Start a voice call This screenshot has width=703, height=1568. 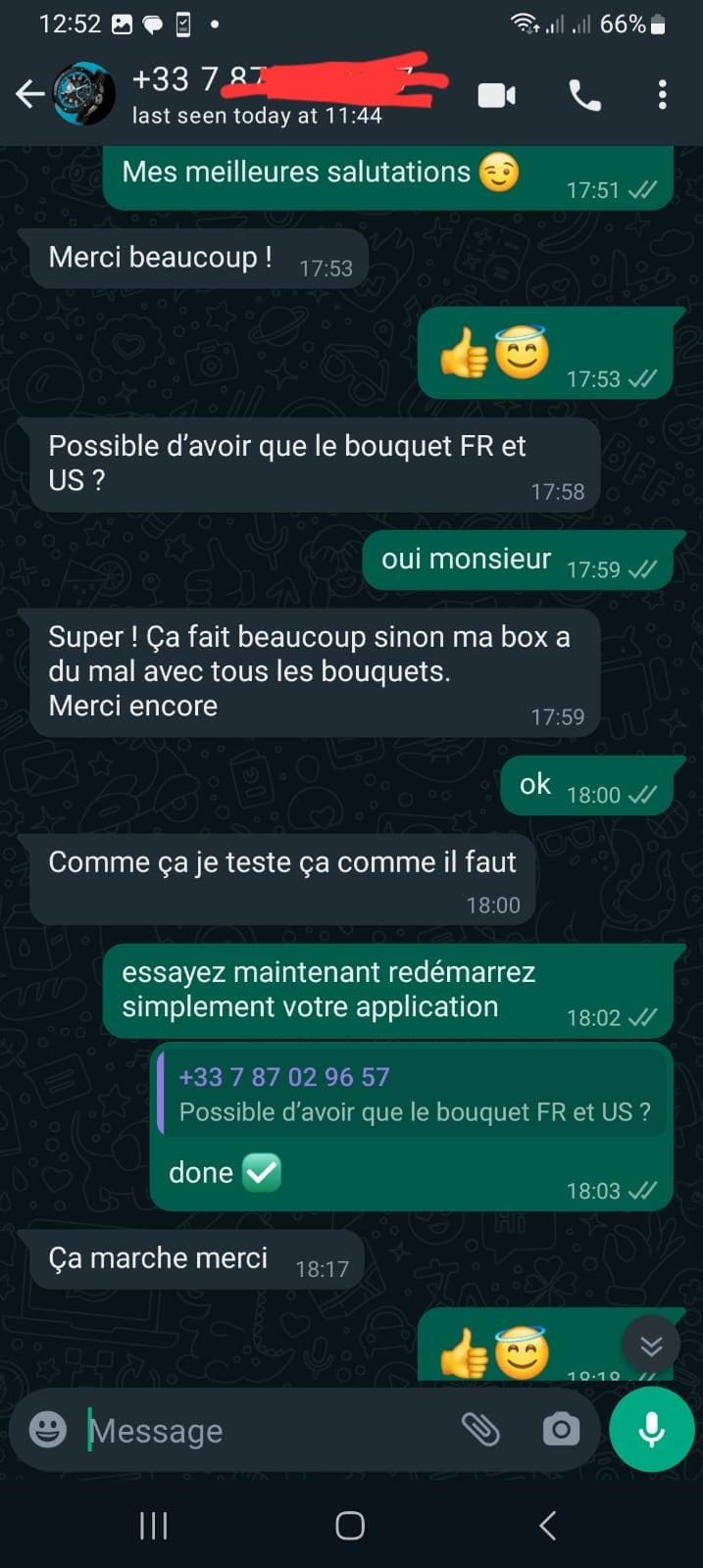pos(584,95)
